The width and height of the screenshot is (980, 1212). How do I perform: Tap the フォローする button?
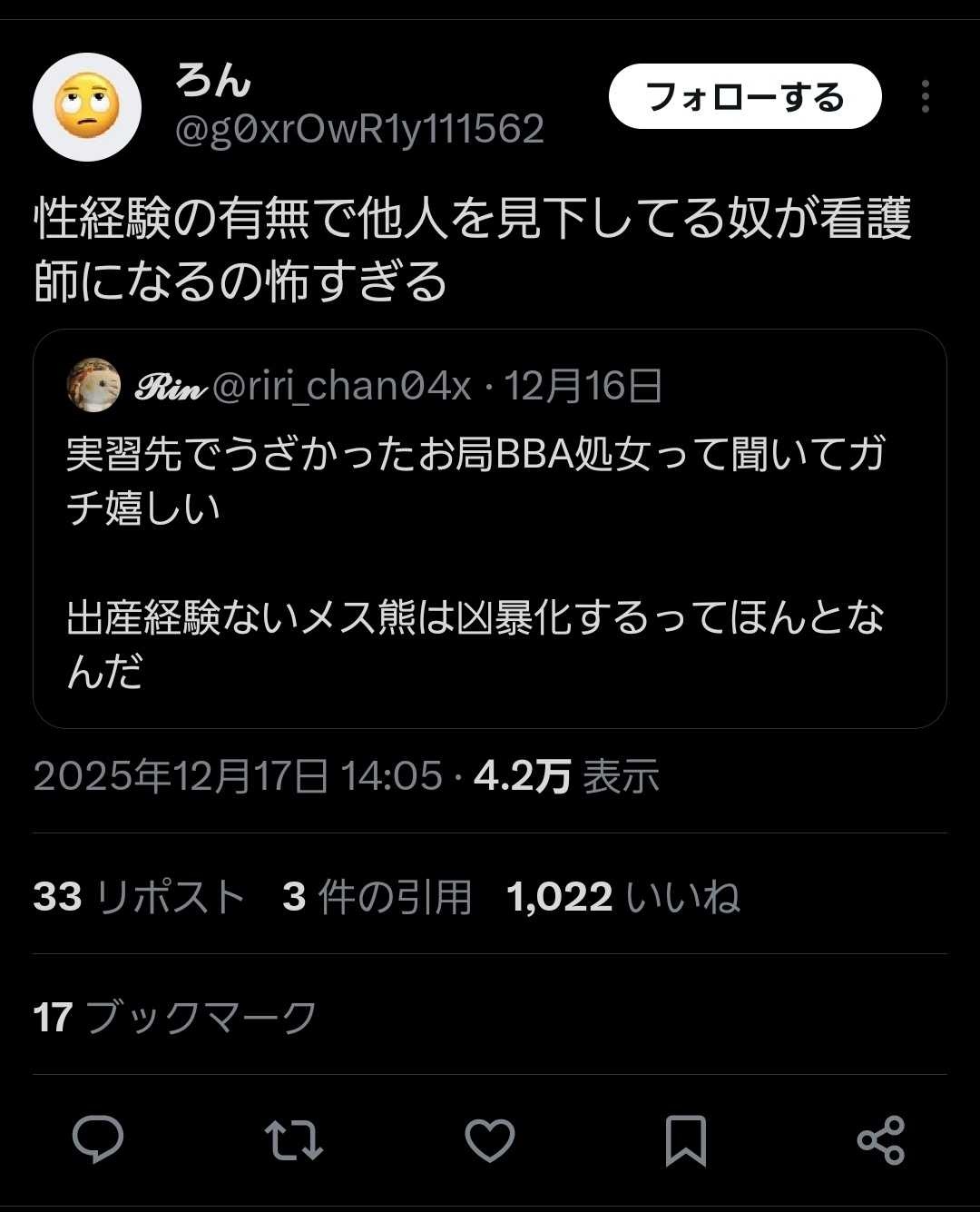744,96
